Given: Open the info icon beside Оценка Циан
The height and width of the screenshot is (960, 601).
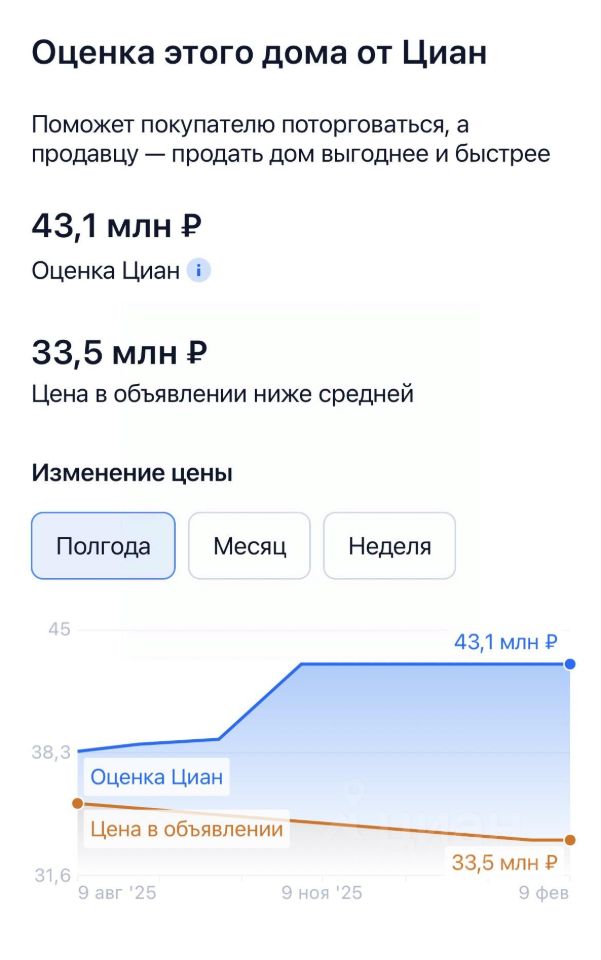Looking at the screenshot, I should point(199,270).
